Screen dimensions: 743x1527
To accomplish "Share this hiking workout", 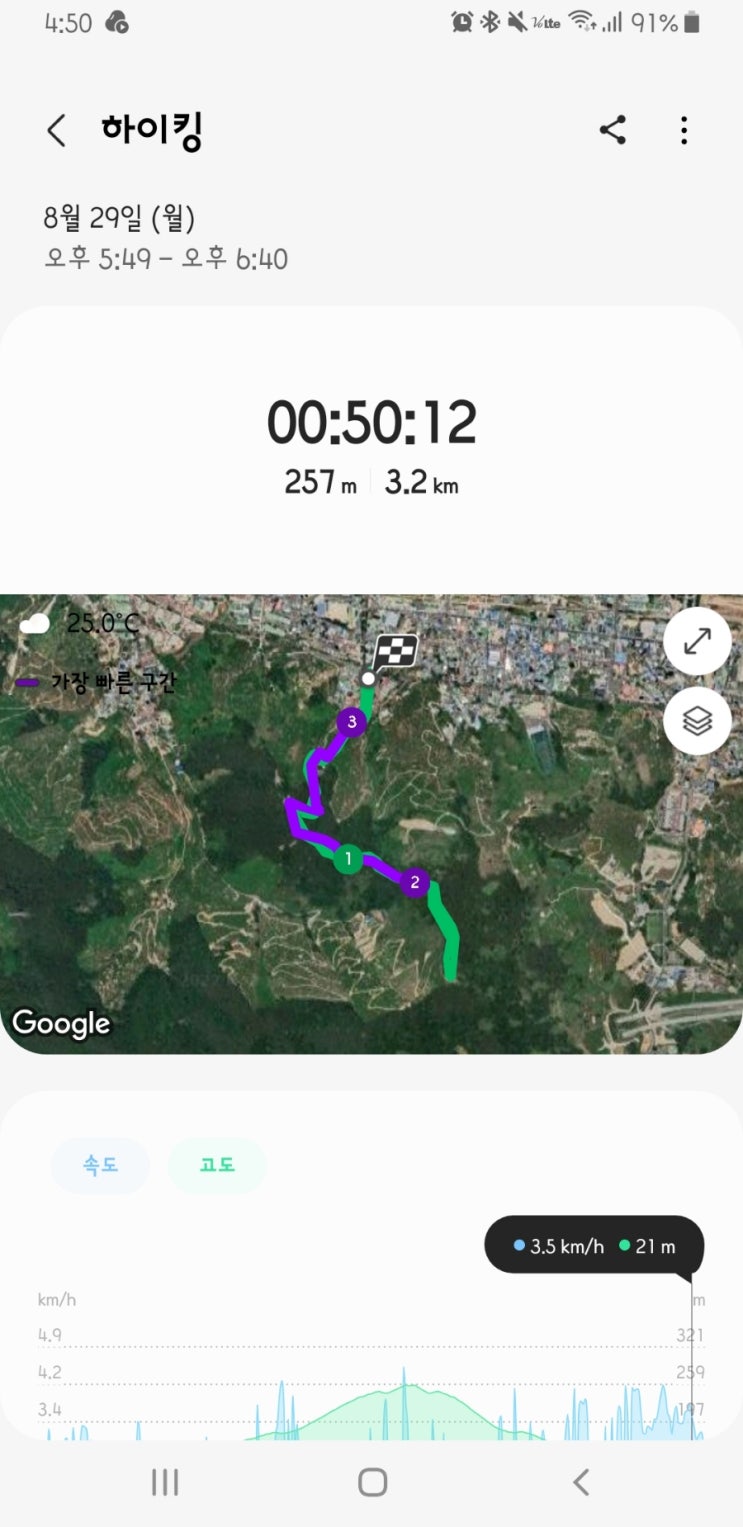I will 612,130.
